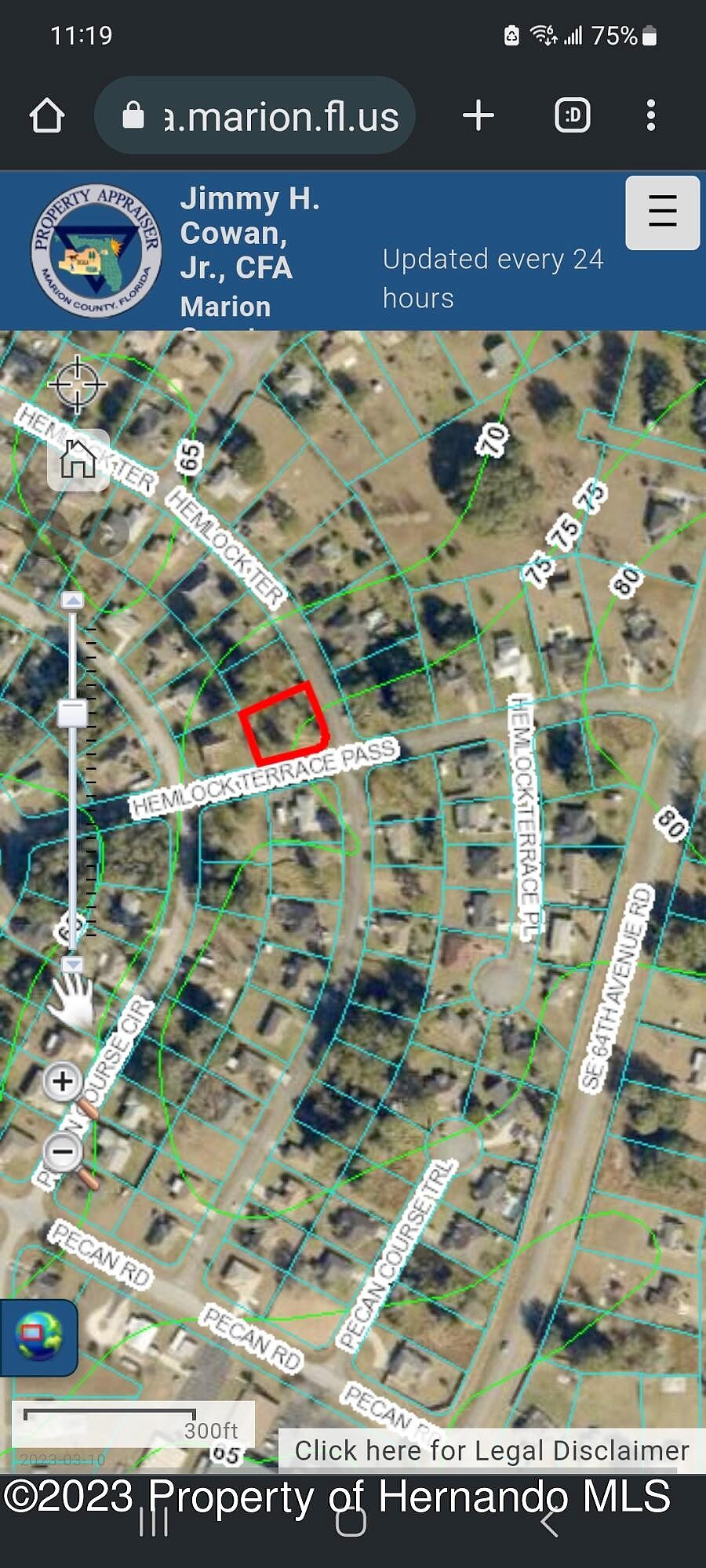
Task: Open the browser overflow menu
Action: point(650,116)
